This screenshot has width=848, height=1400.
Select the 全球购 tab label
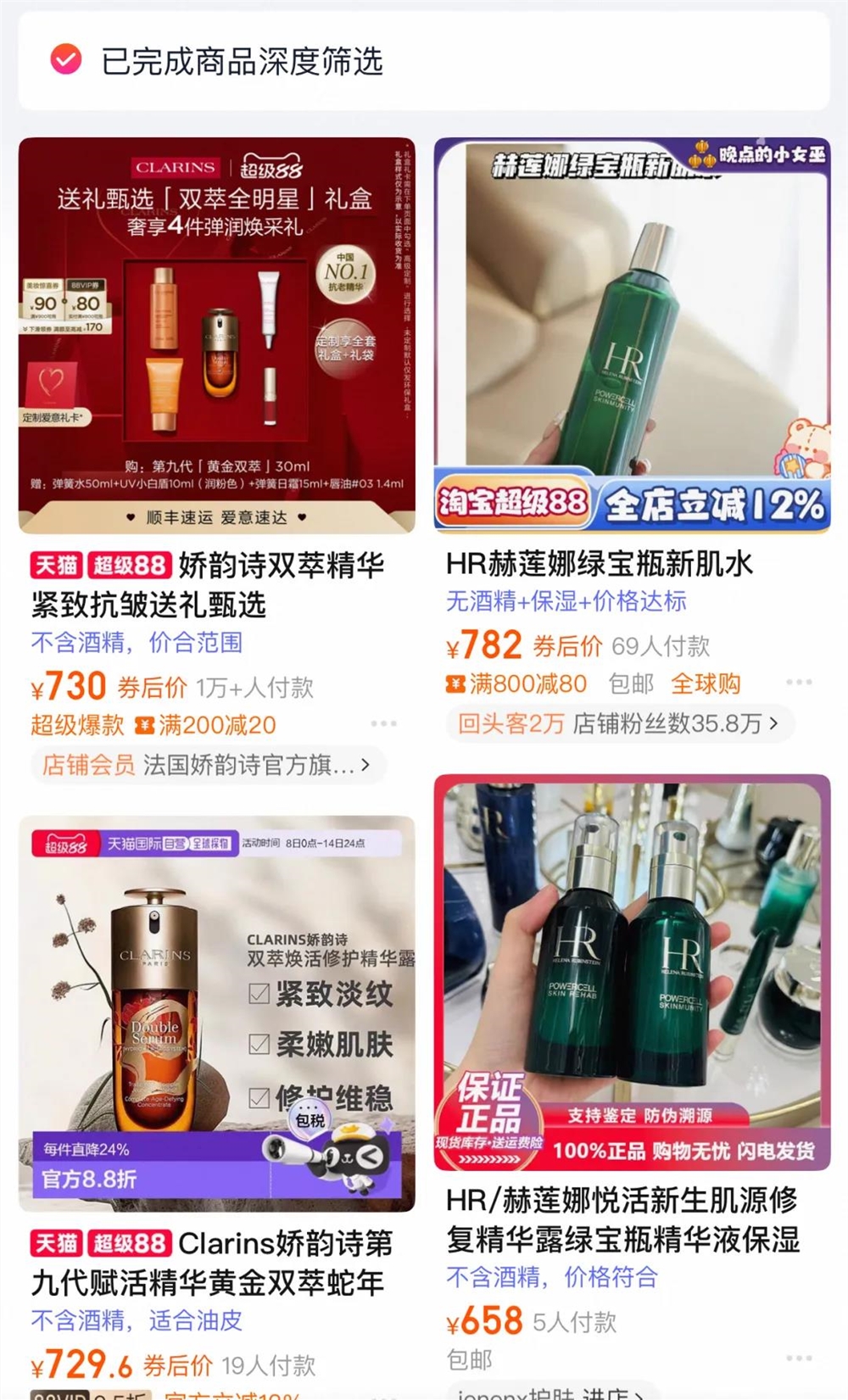(707, 683)
